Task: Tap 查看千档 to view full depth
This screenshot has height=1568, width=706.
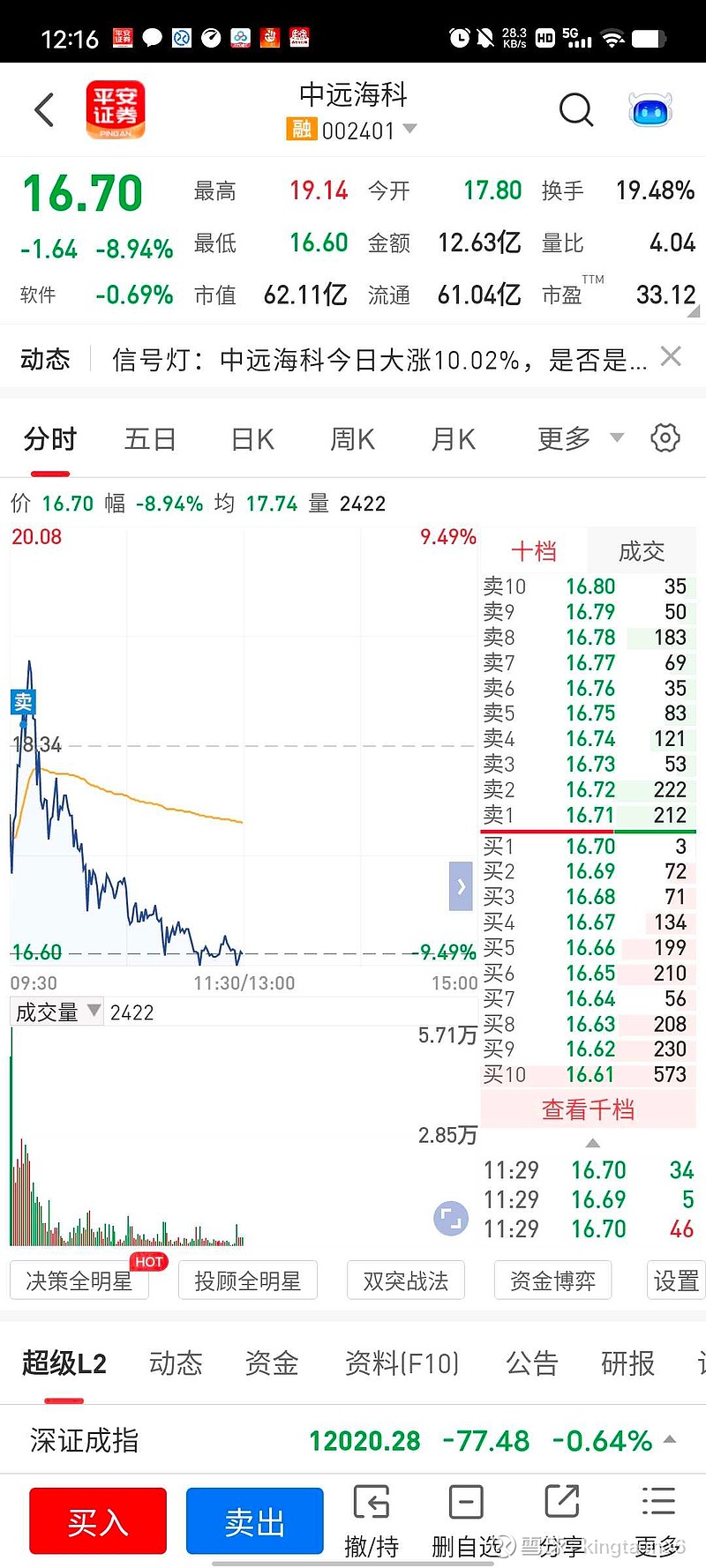Action: point(588,1109)
